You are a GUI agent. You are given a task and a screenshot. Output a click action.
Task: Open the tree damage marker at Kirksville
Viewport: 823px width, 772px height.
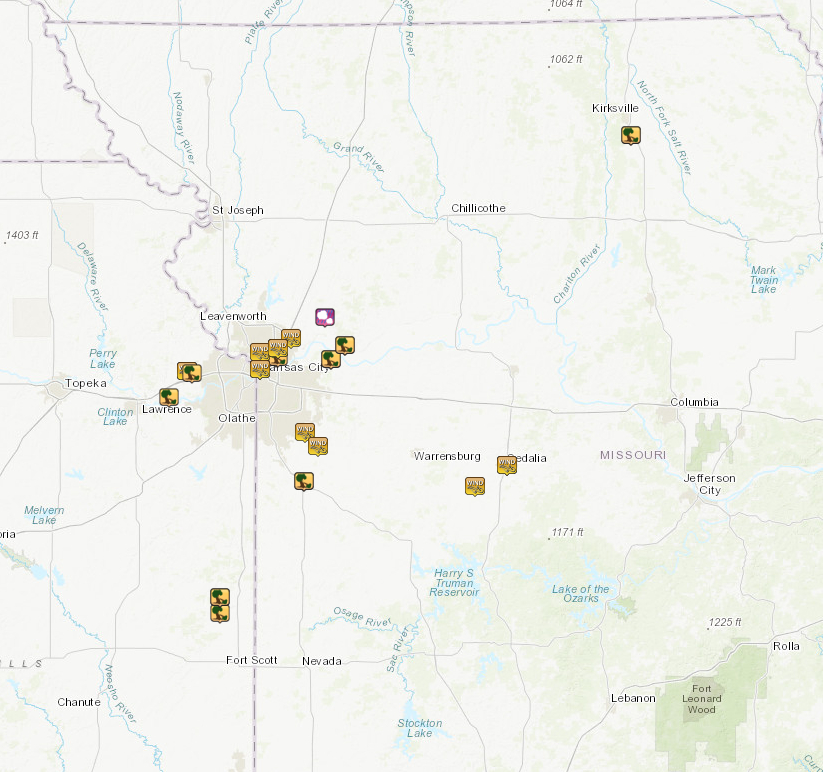pyautogui.click(x=630, y=134)
